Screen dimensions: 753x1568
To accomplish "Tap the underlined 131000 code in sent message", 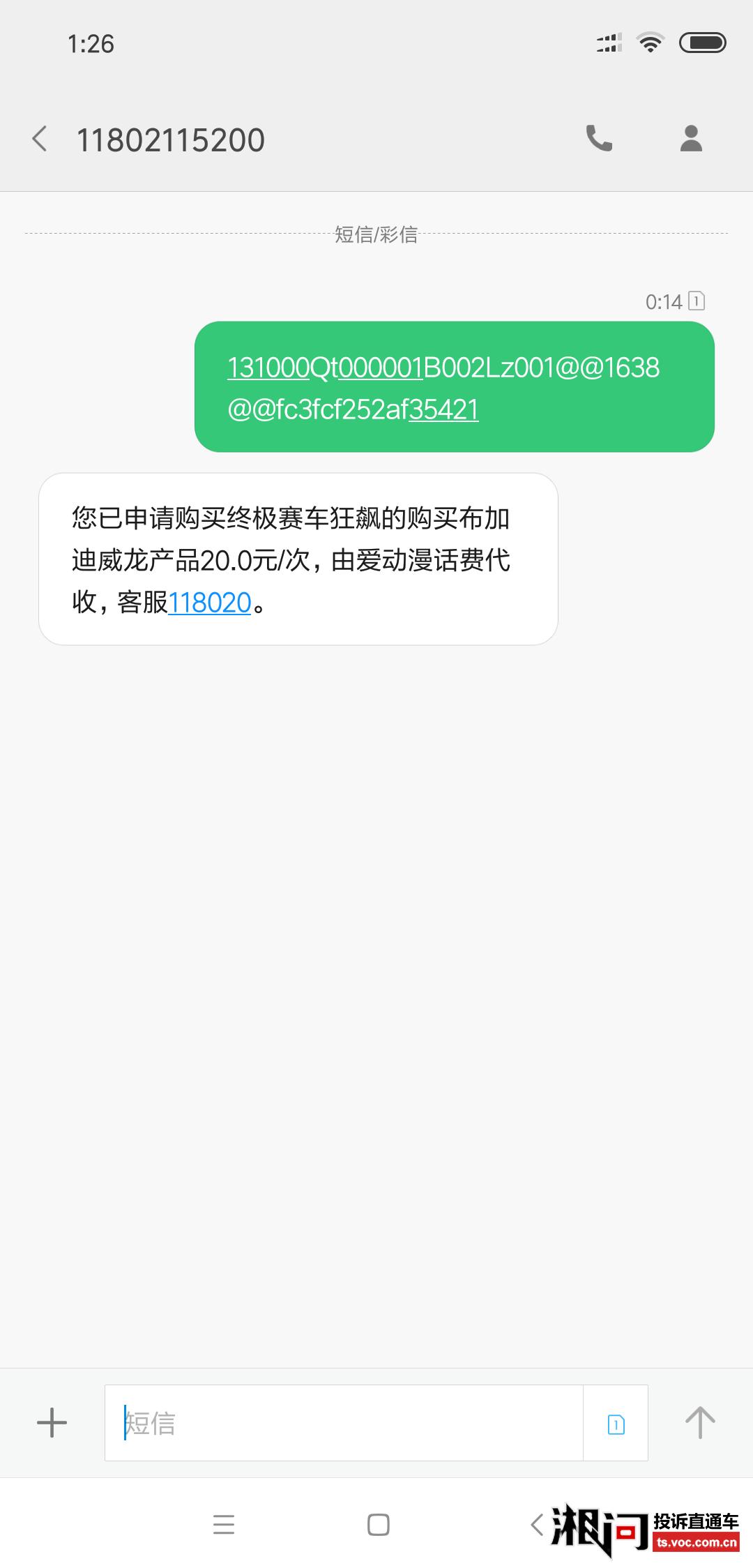I will [x=268, y=368].
